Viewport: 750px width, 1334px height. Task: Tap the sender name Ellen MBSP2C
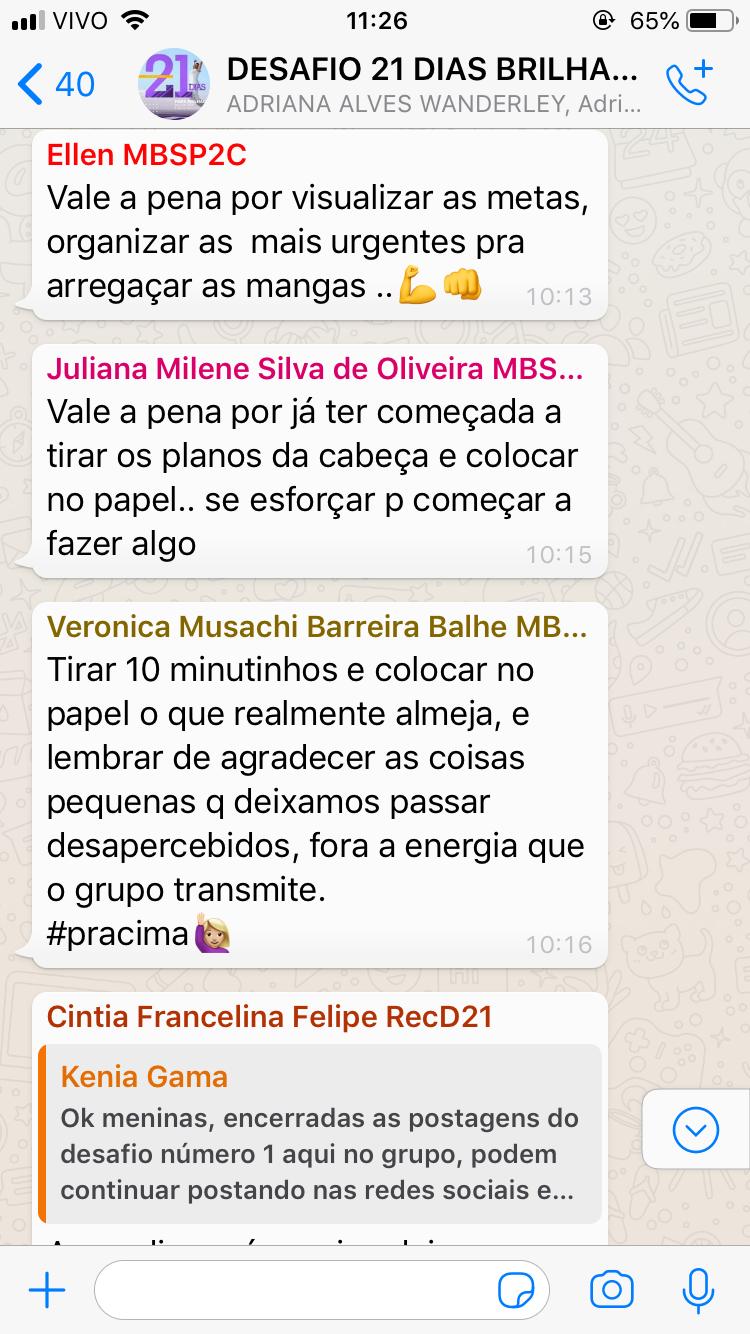coord(146,154)
